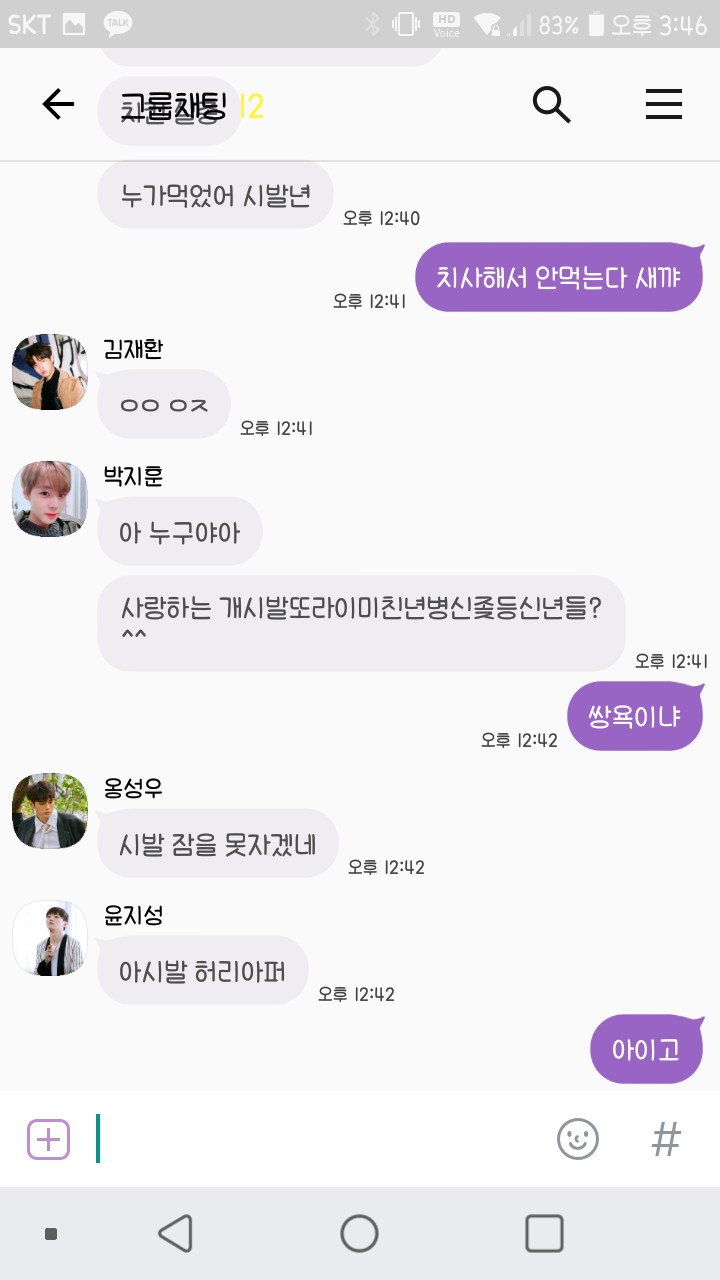Focus the message input field
Image resolution: width=720 pixels, height=1280 pixels.
320,1139
